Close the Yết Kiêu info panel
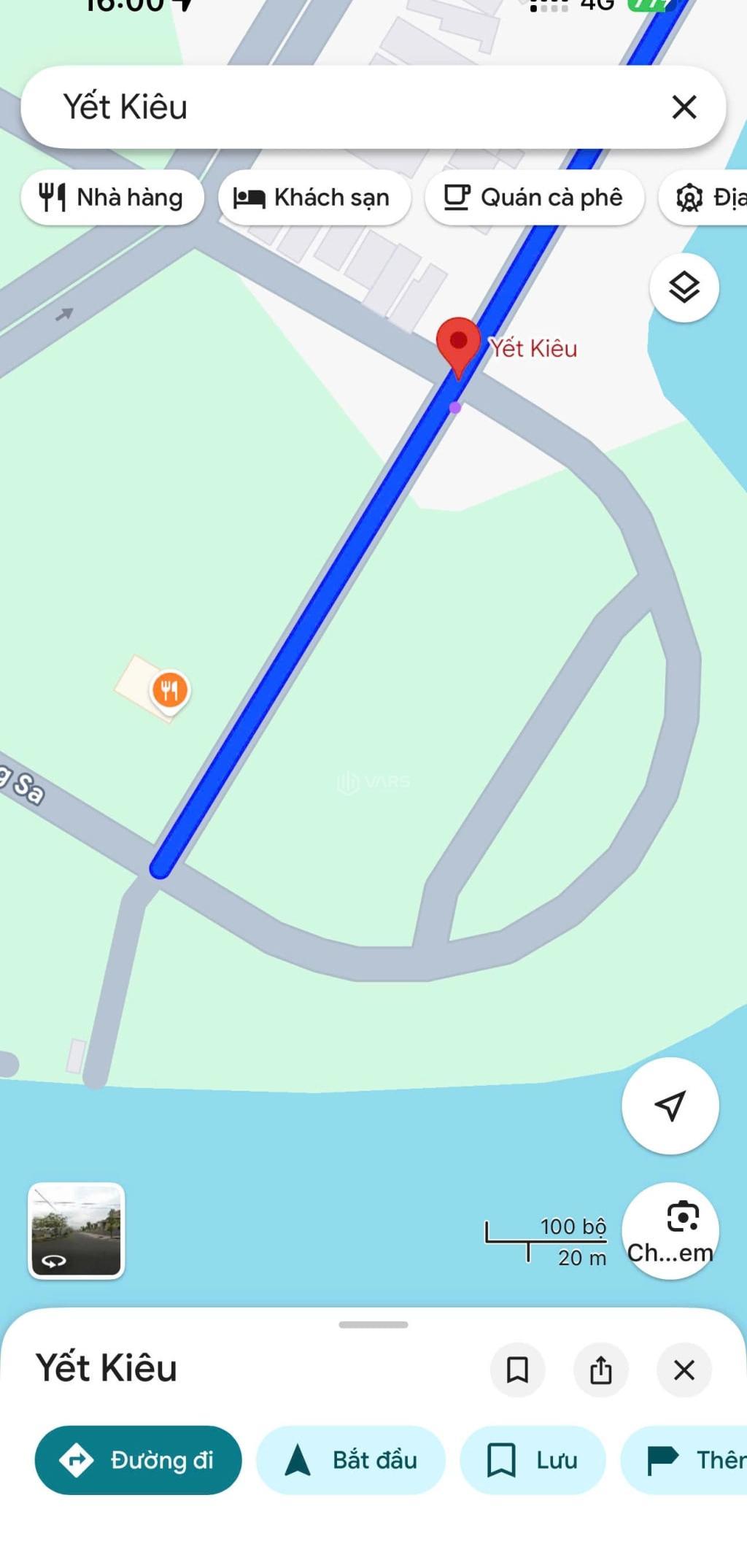The height and width of the screenshot is (1568, 747). point(684,1370)
